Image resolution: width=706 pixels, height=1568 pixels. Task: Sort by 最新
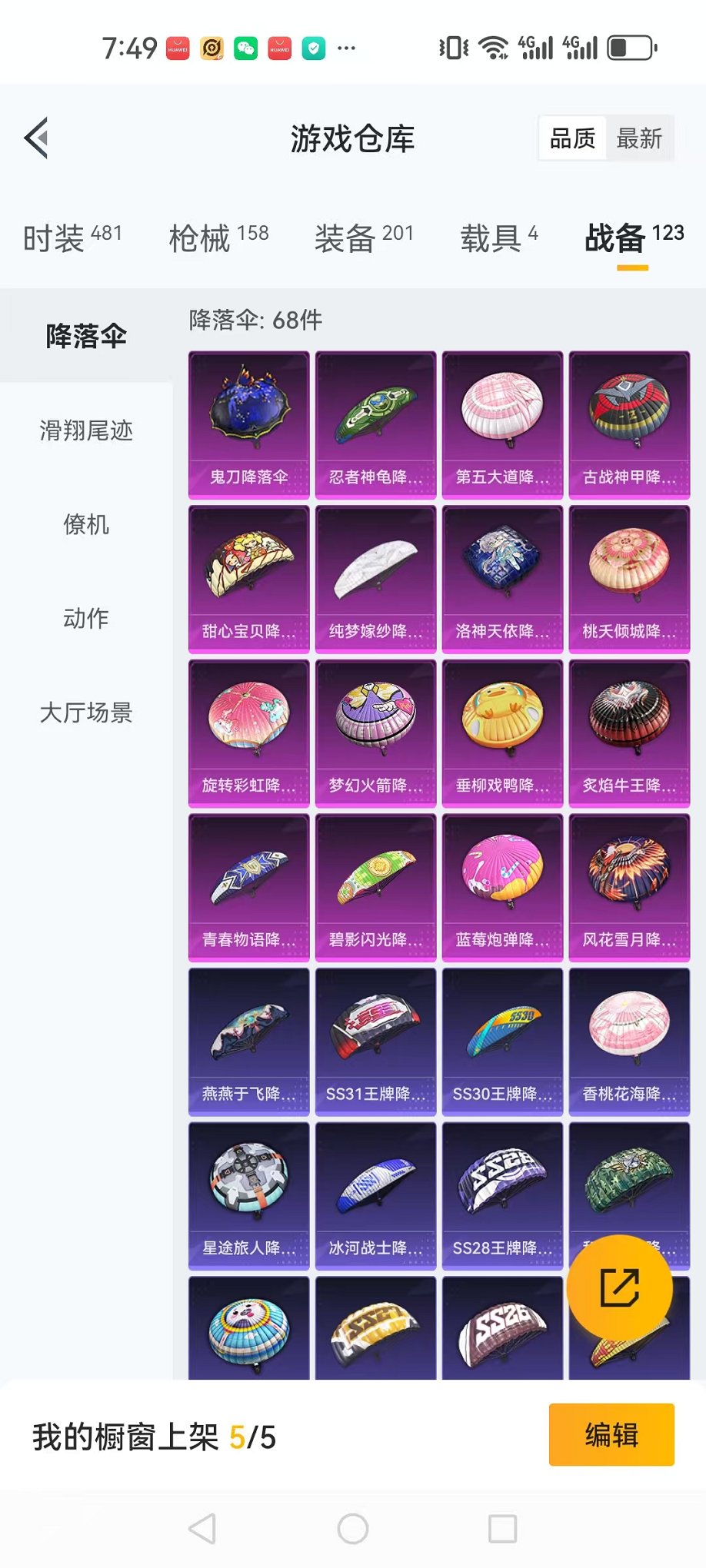coord(639,139)
